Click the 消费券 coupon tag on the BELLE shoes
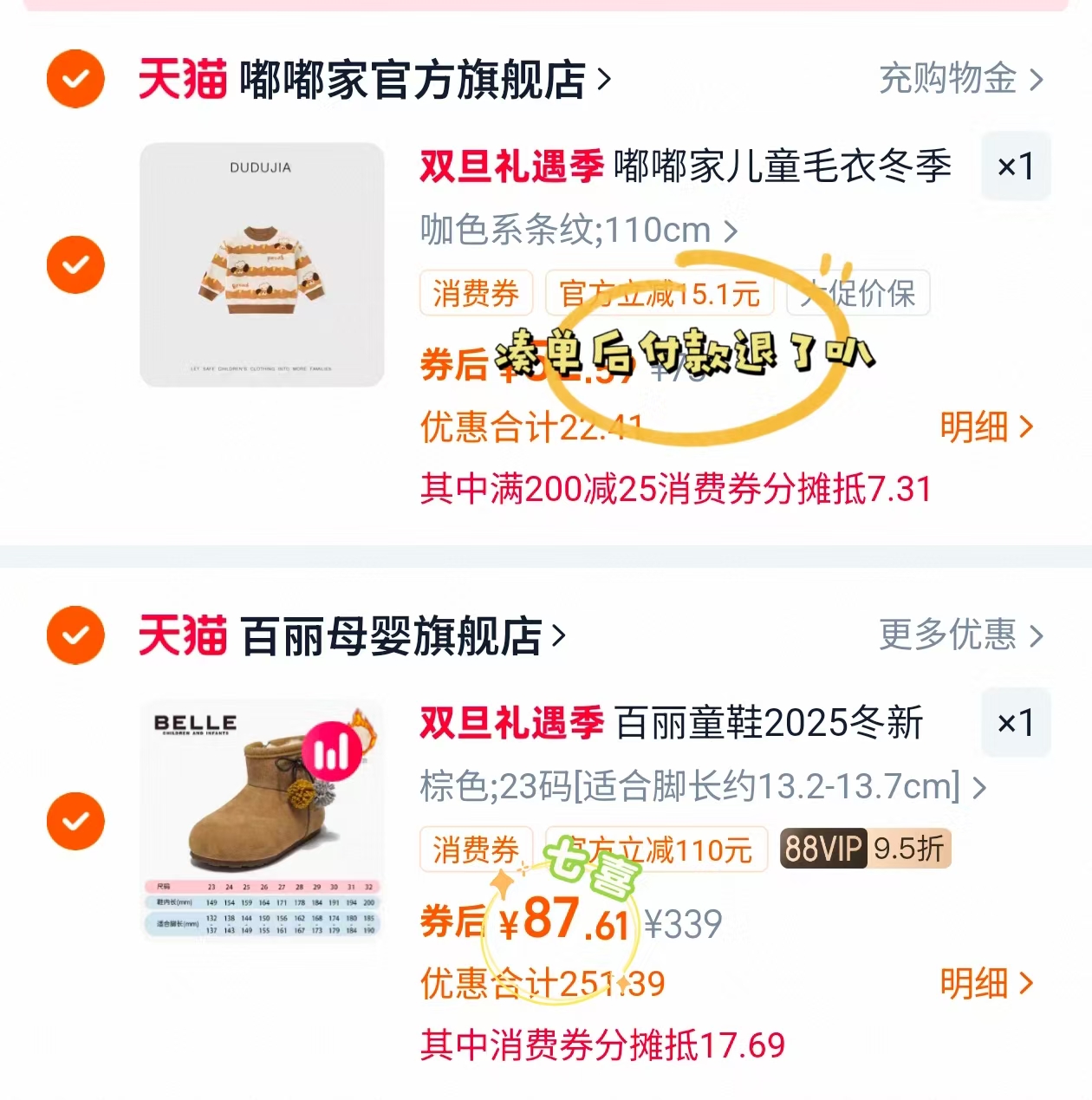This screenshot has height=1100, width=1092. (x=475, y=849)
